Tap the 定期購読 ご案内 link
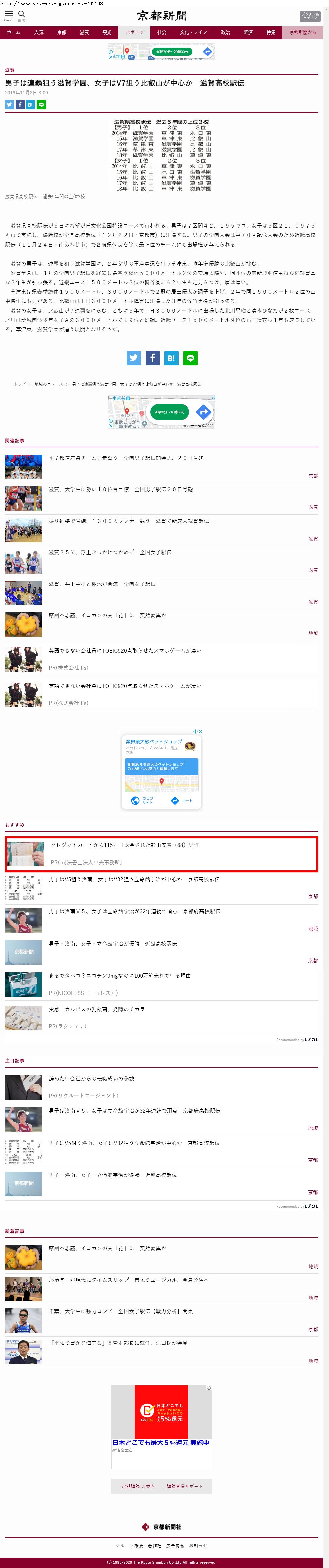The width and height of the screenshot is (329, 1568). (x=138, y=1486)
